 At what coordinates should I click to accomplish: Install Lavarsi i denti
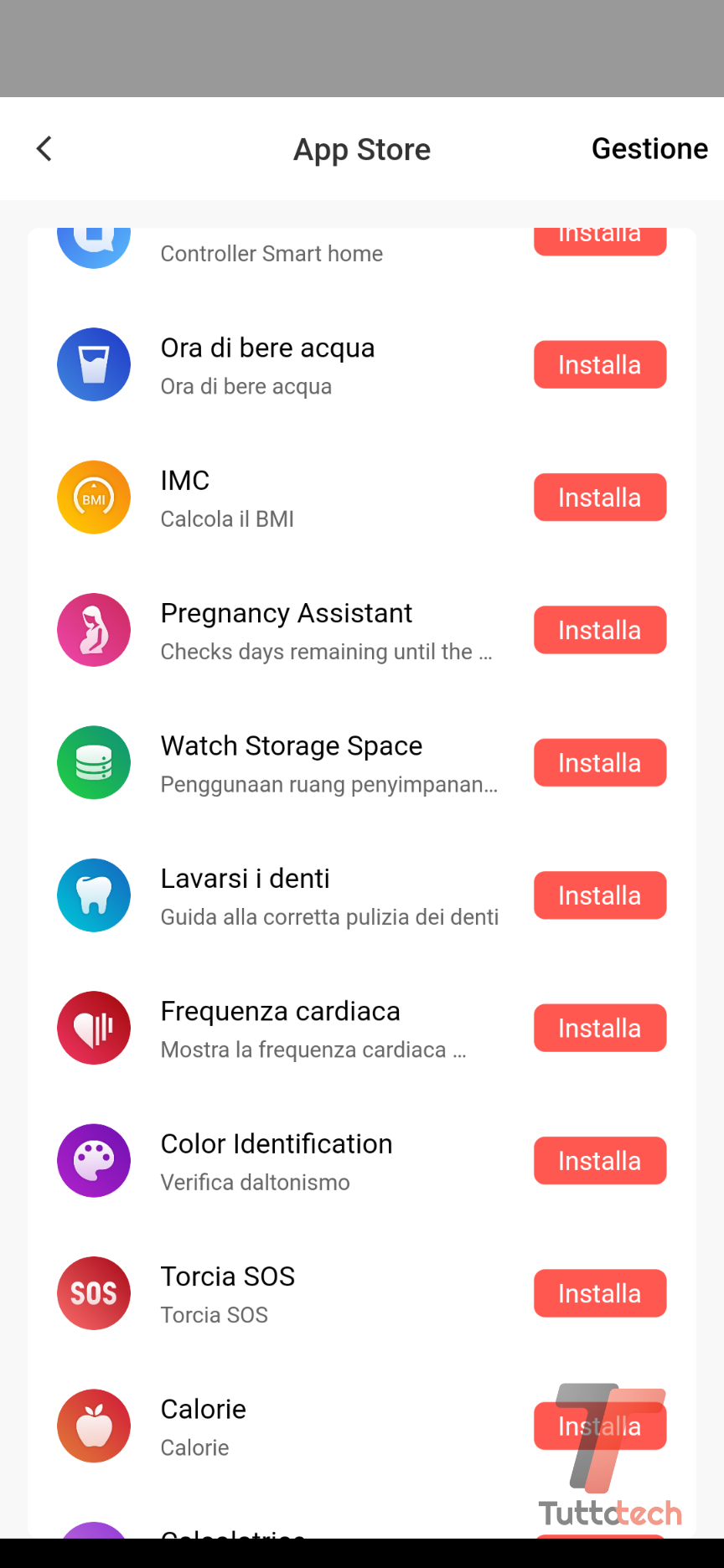pos(600,895)
